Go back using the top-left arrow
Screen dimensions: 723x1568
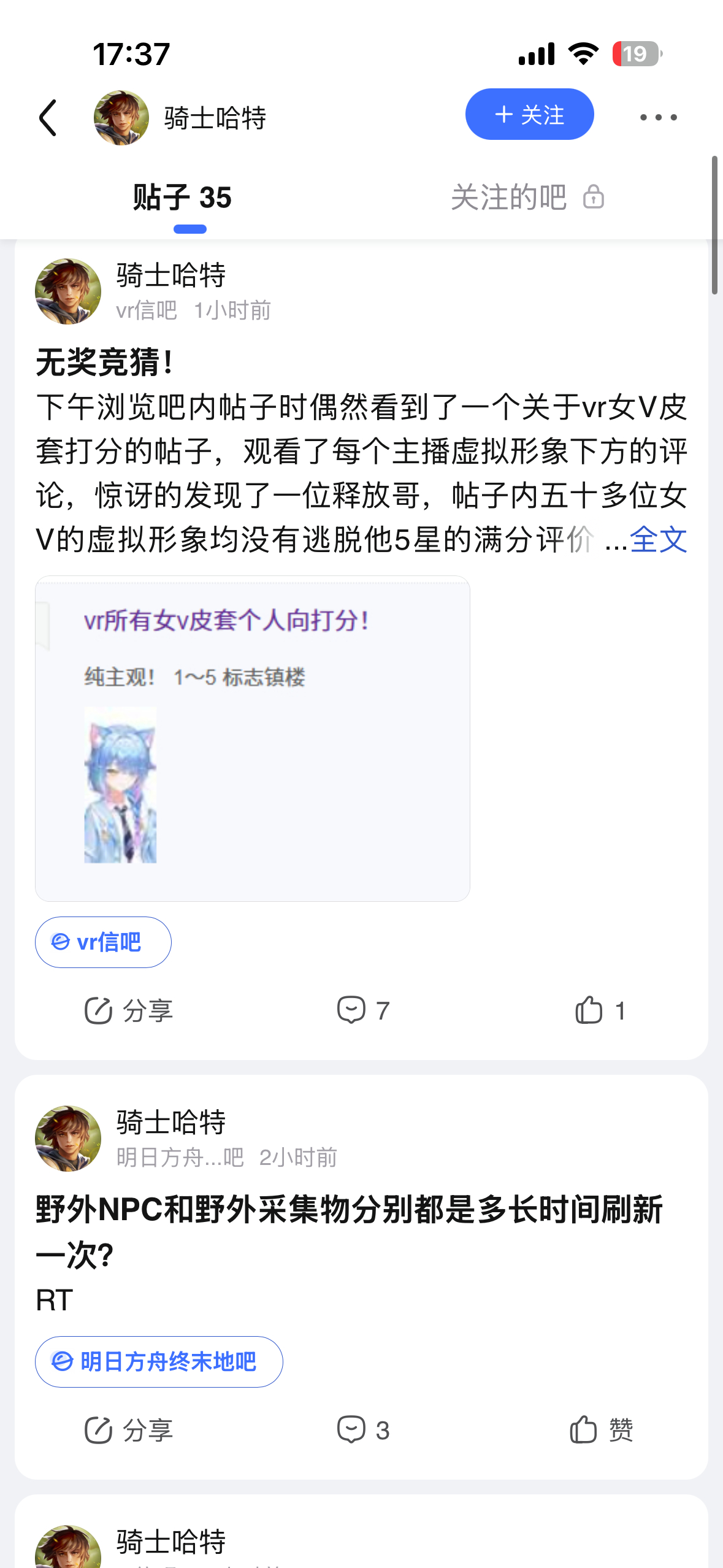48,117
